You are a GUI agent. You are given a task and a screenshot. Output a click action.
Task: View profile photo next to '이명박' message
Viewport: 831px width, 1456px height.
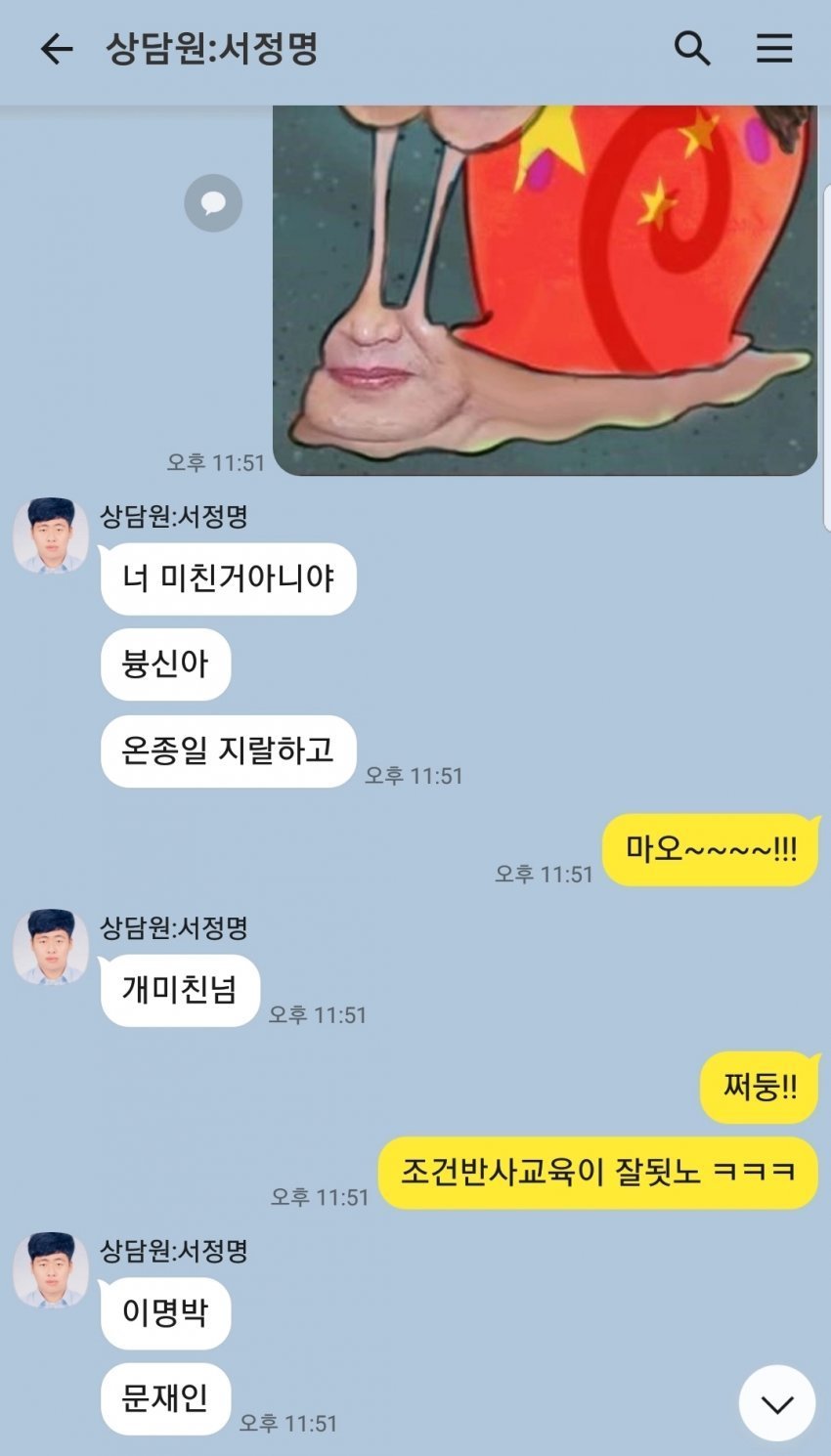tap(51, 1269)
